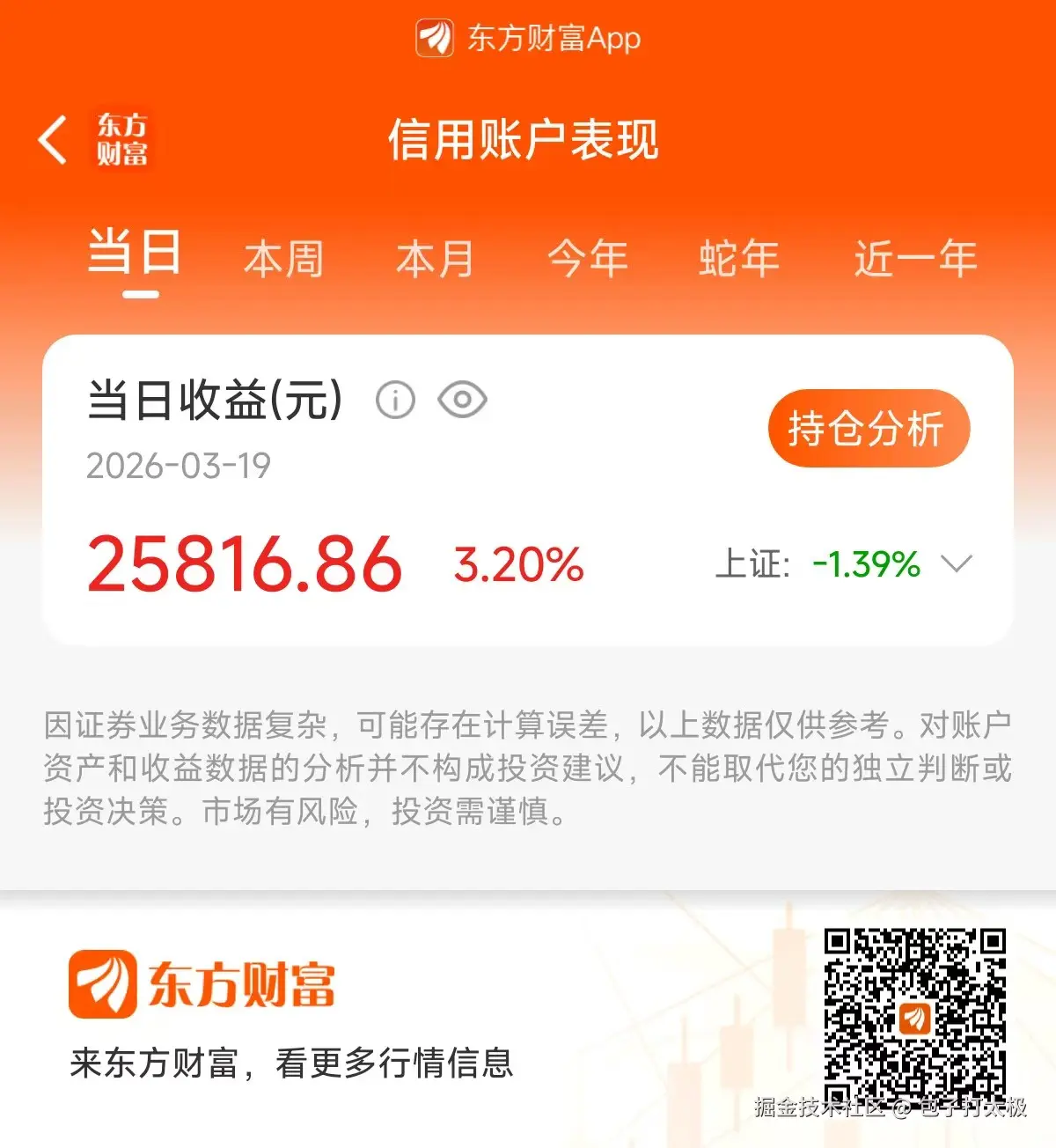Select the 蛇年 performance period

737,257
